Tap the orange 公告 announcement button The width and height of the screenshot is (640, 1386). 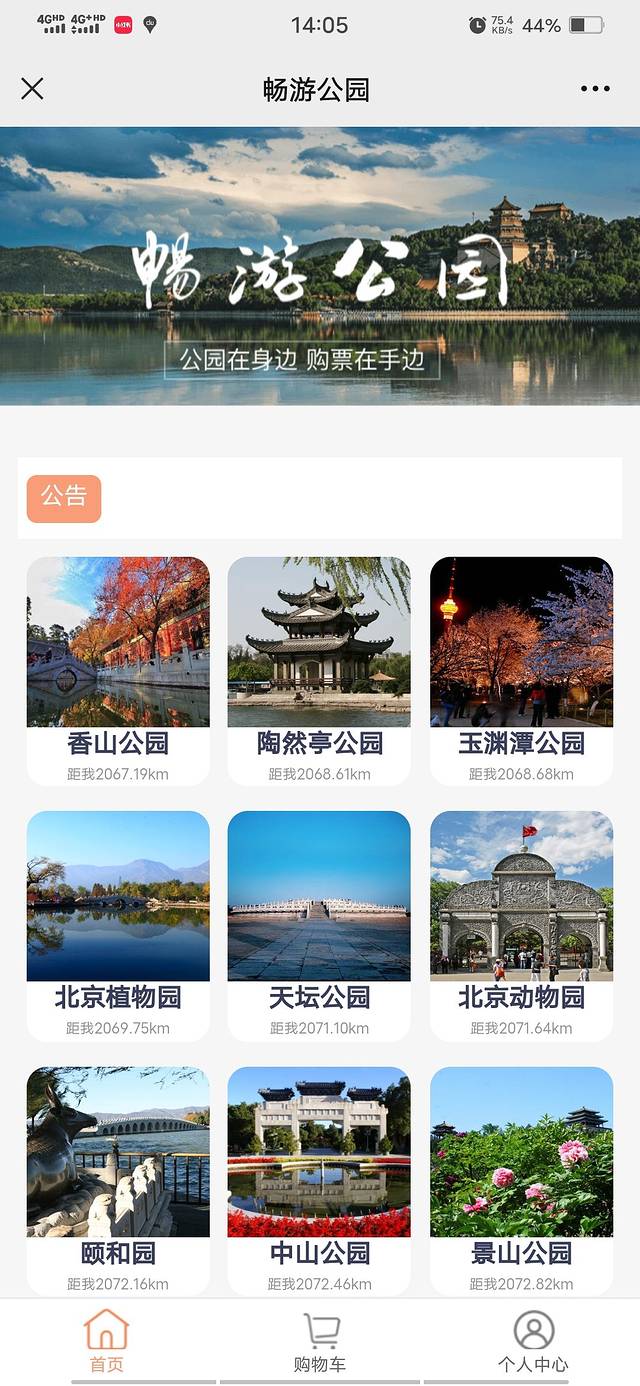tap(64, 498)
